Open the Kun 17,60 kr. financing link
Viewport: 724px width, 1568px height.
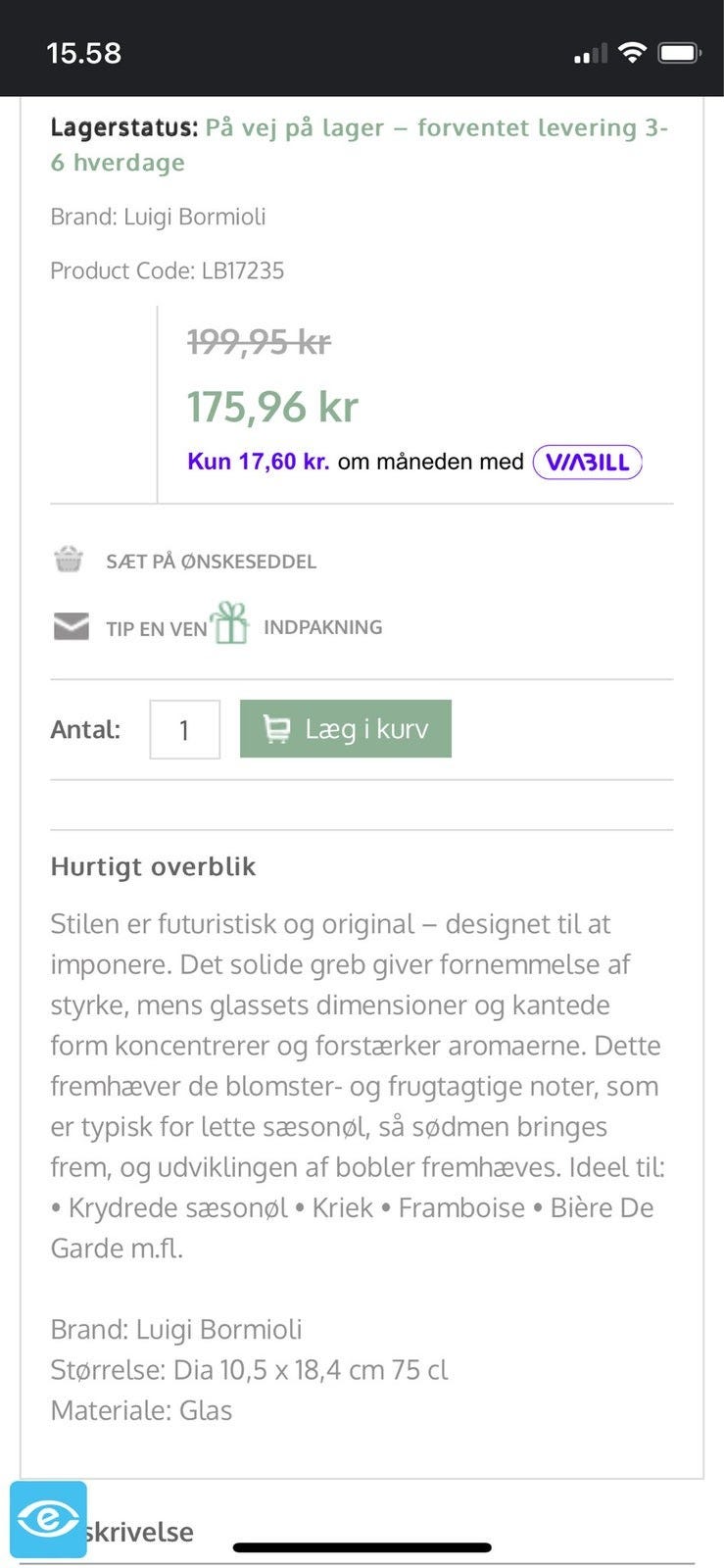tap(258, 461)
